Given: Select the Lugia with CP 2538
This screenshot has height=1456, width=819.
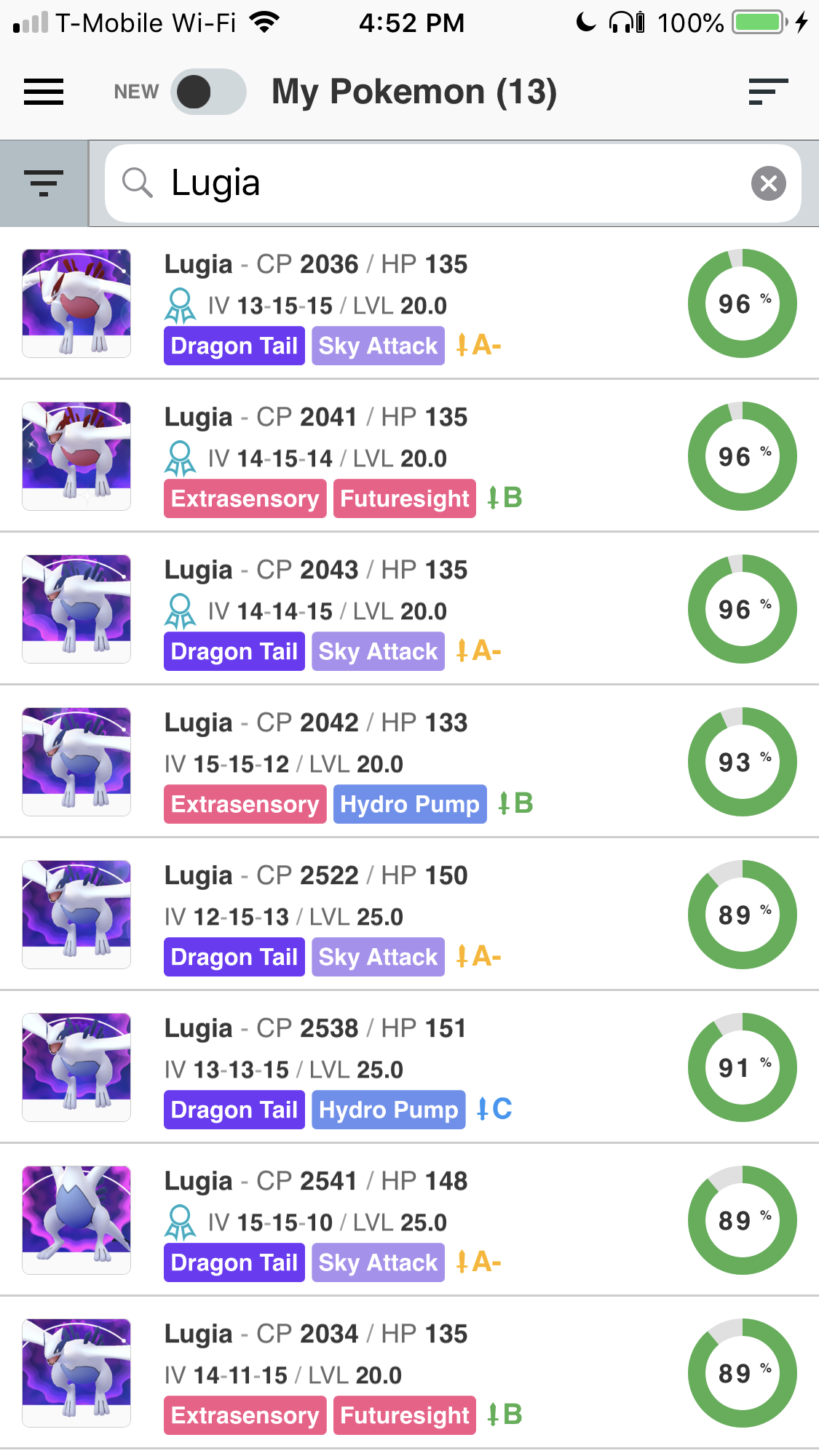Looking at the screenshot, I should point(409,1067).
